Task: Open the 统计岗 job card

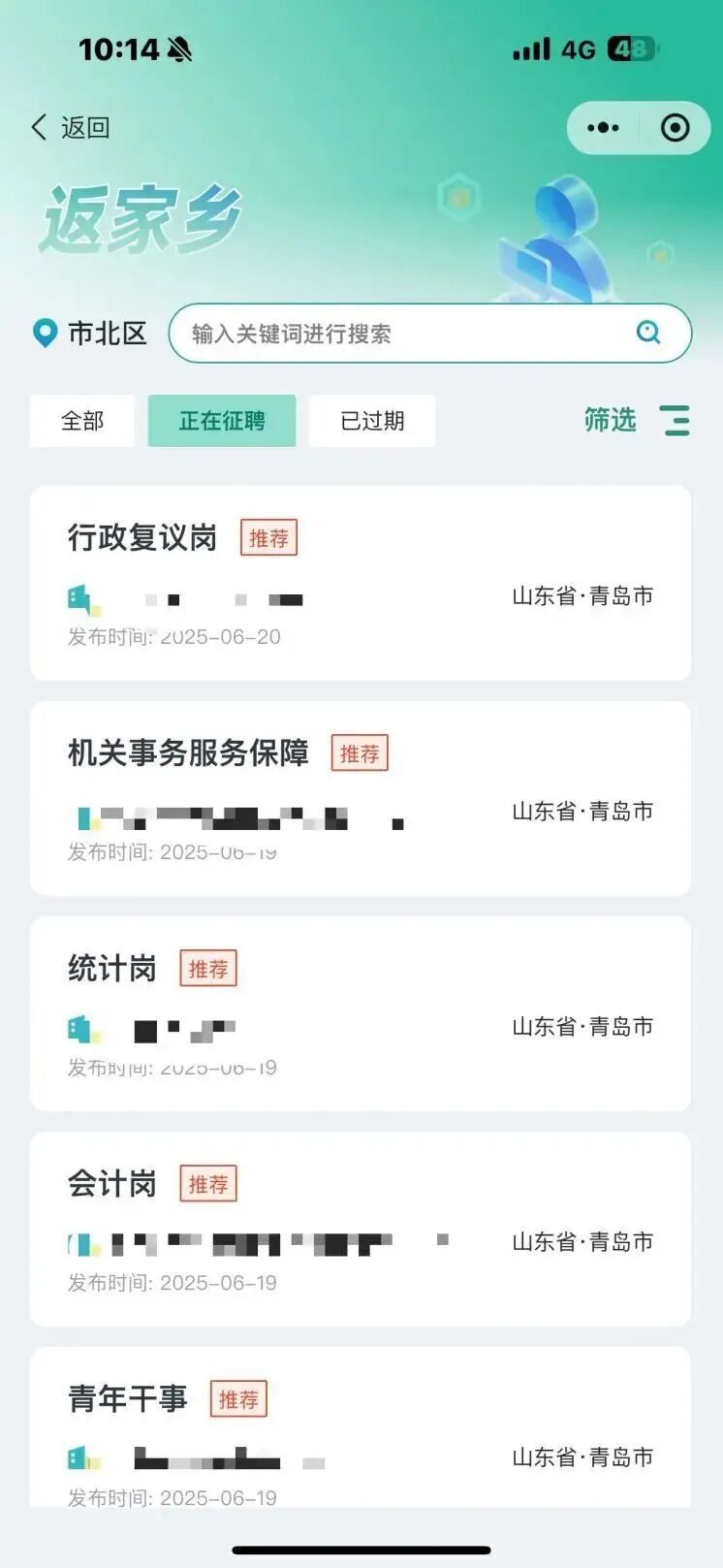Action: [x=361, y=1014]
